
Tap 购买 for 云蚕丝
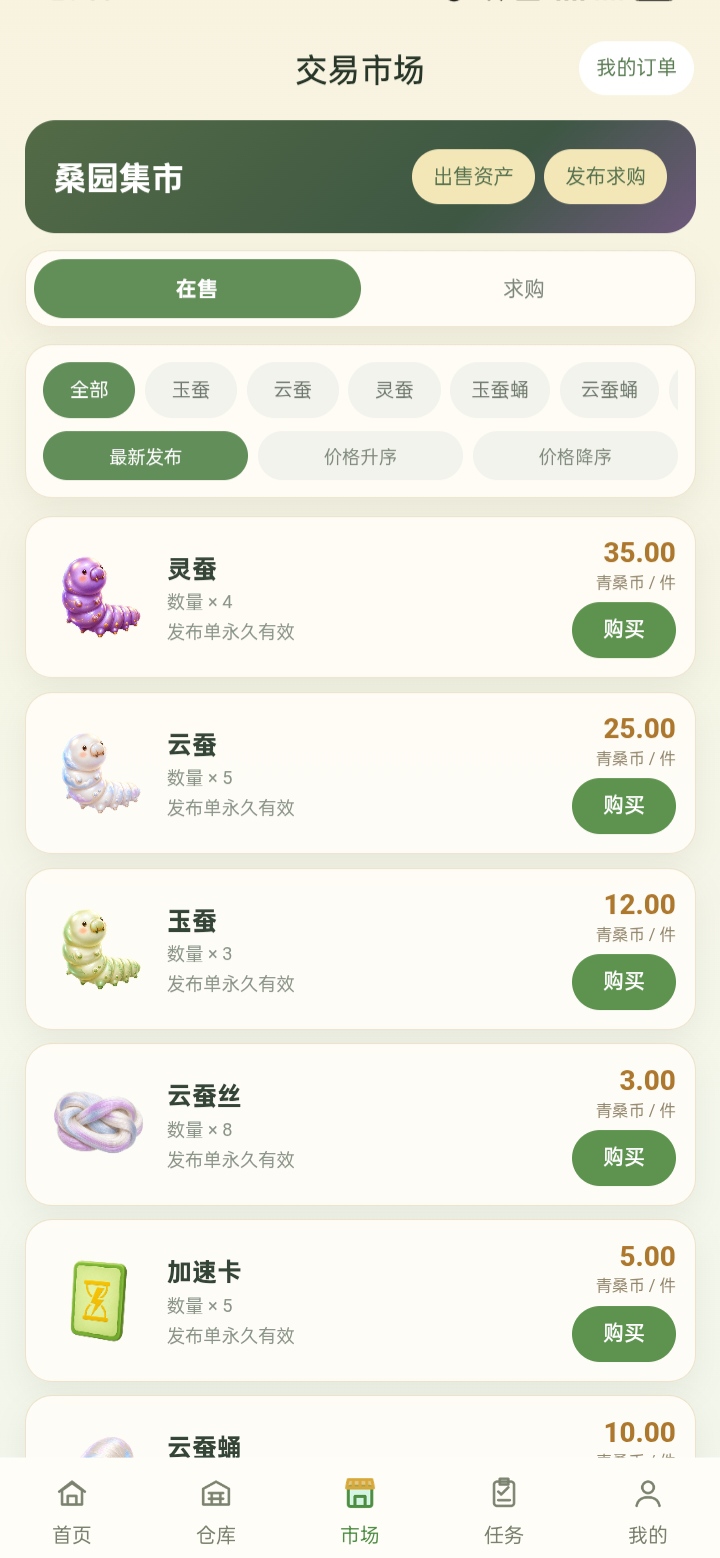click(x=624, y=1158)
